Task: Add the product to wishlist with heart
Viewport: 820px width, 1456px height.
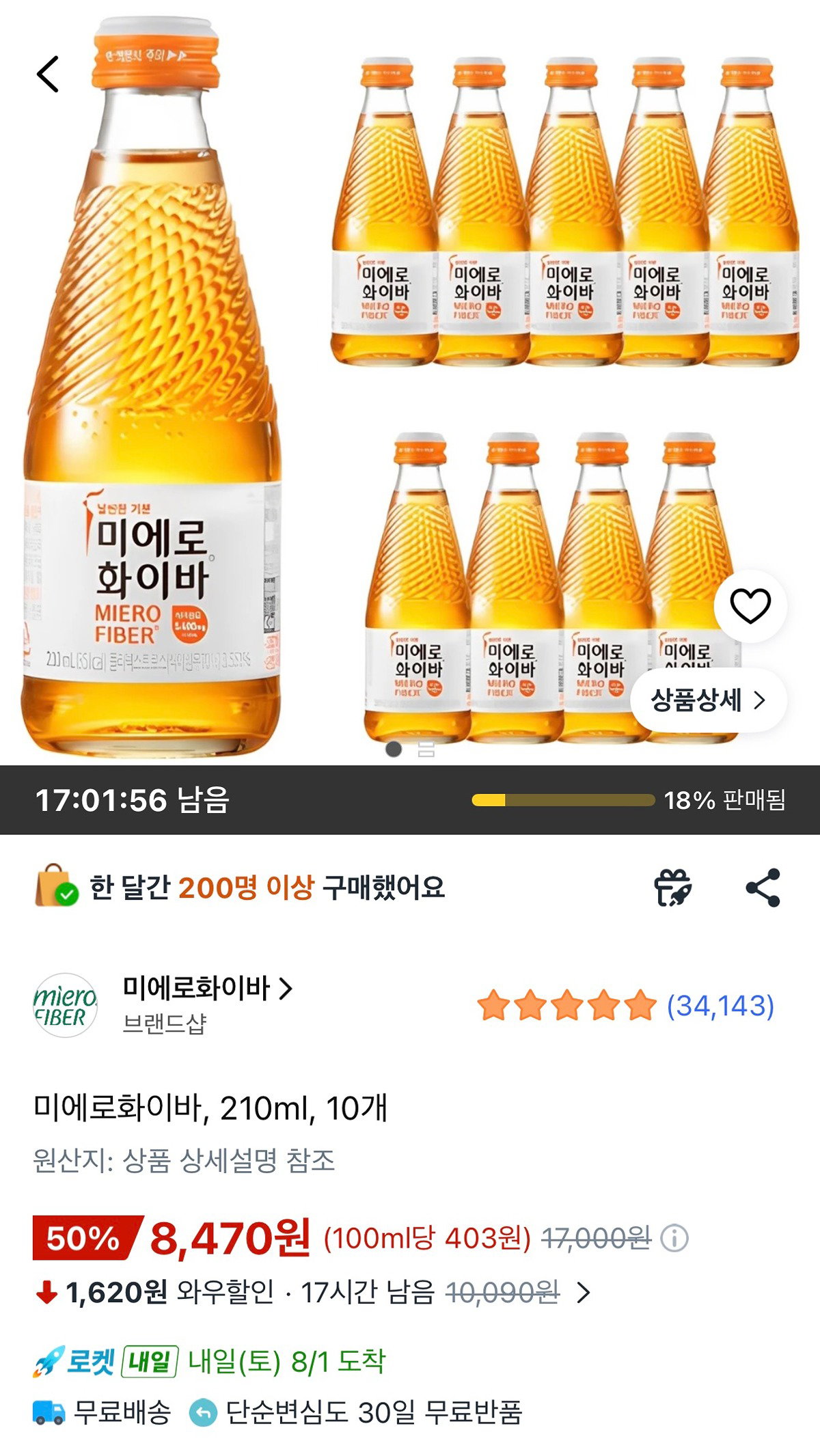Action: coord(750,606)
